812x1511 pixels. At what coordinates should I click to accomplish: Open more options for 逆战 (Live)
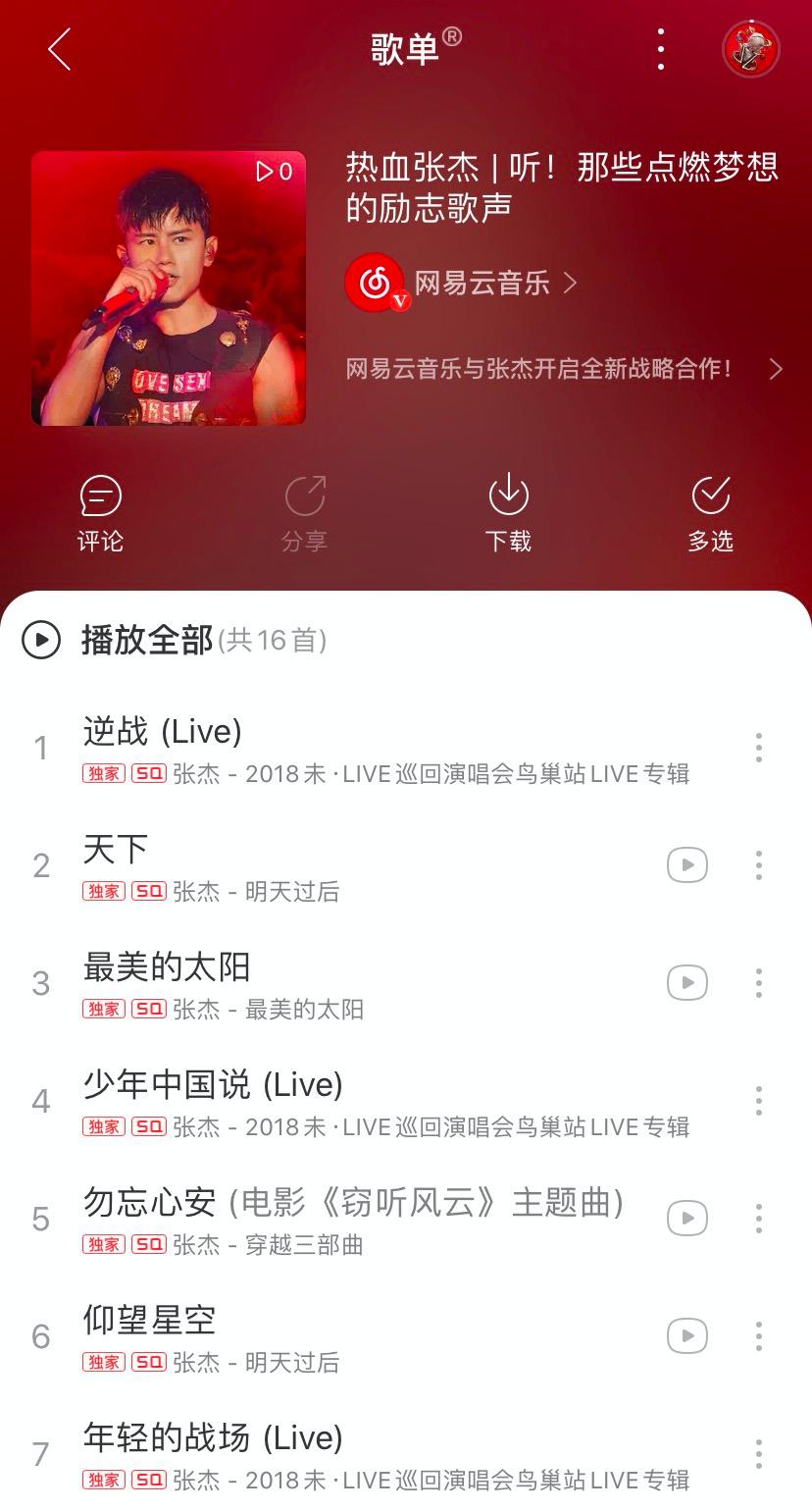758,749
